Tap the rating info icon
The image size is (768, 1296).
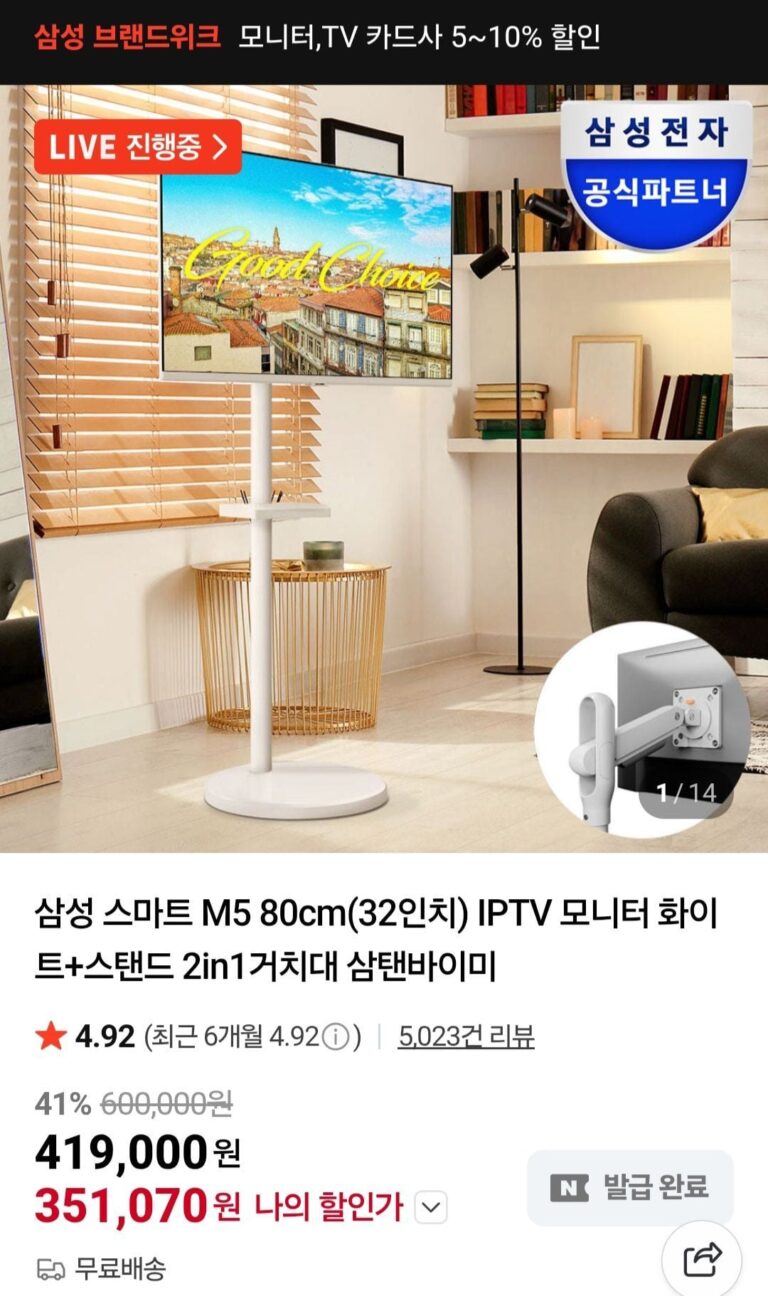point(337,1037)
